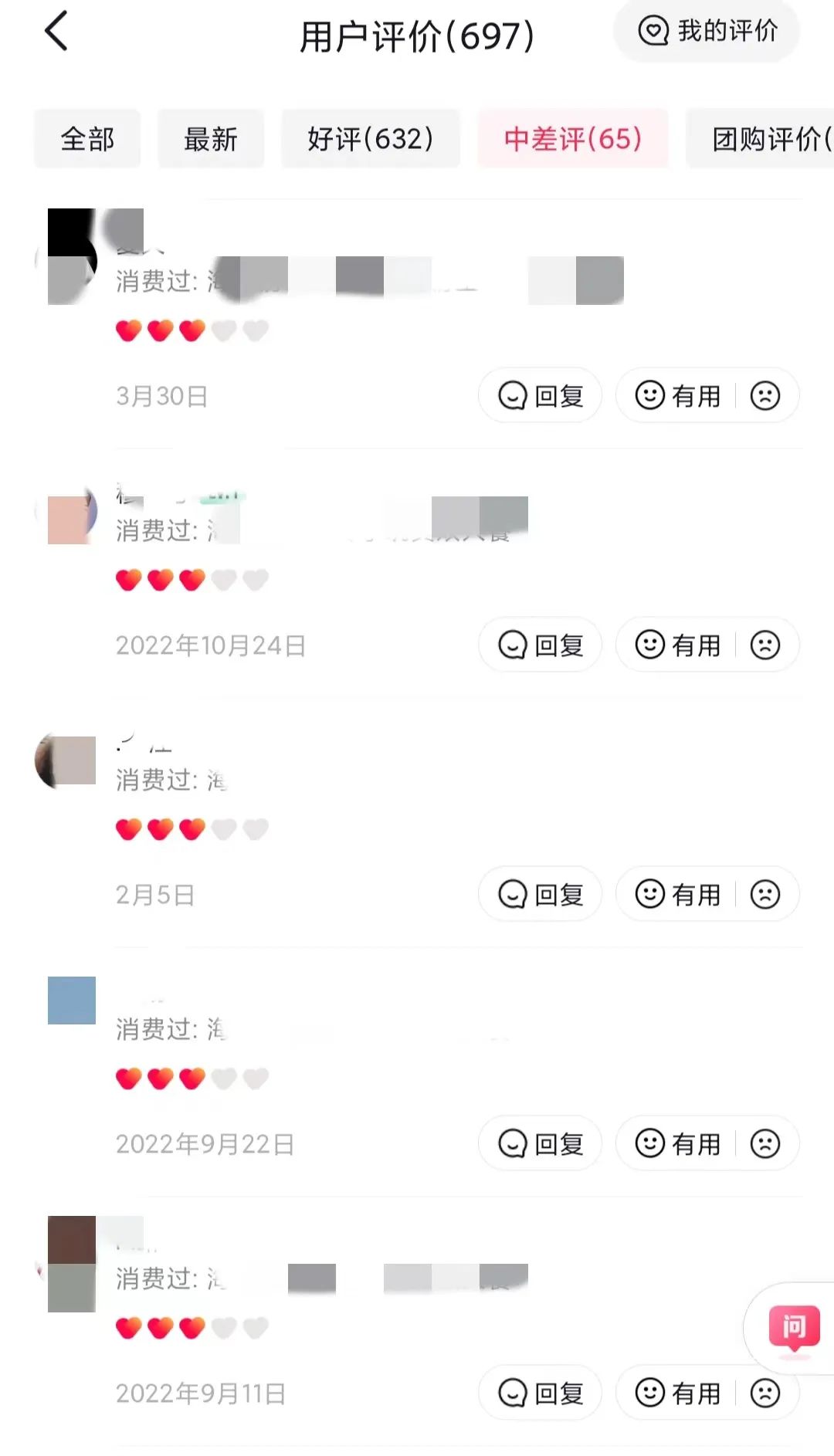Open the floating 问 ask button
The width and height of the screenshot is (834, 1456).
pos(794,1328)
